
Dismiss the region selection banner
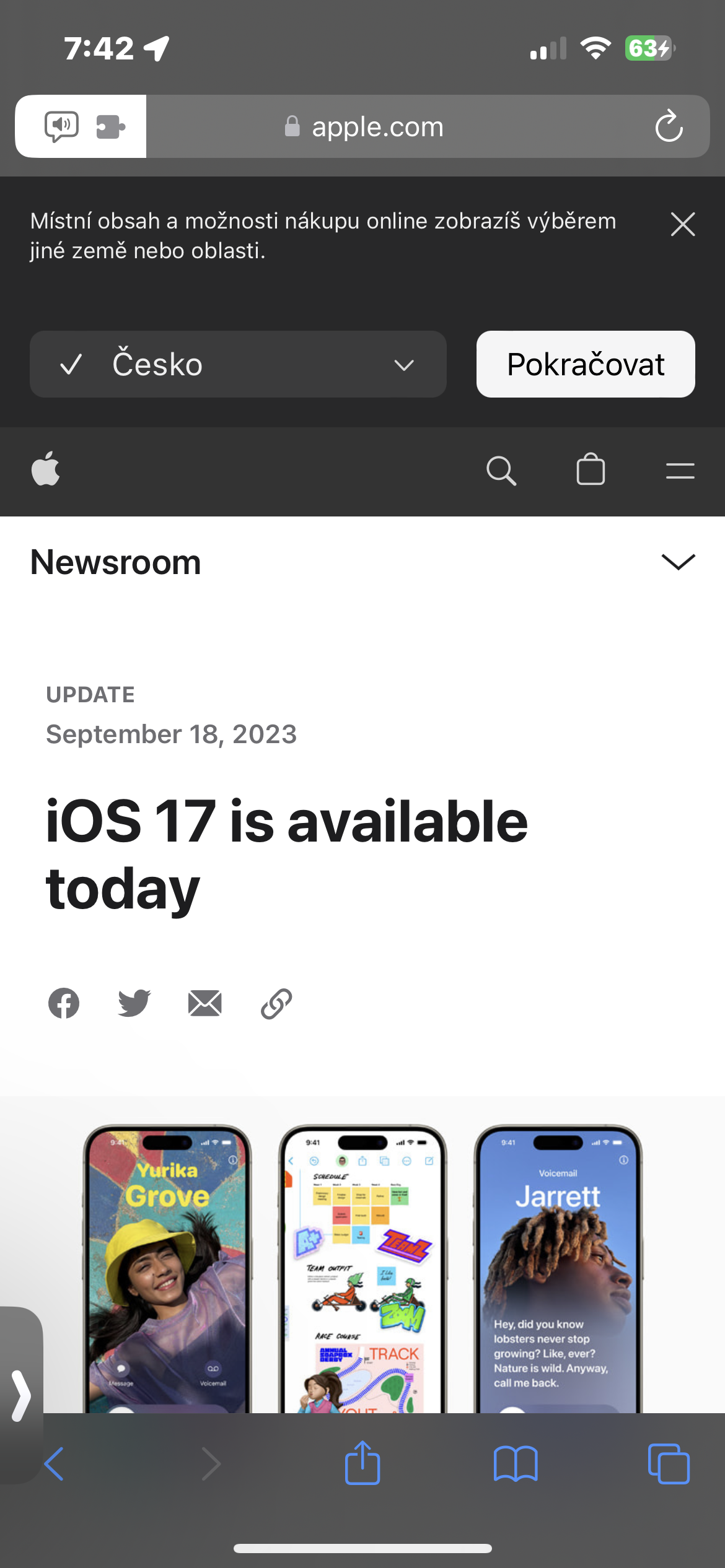682,224
